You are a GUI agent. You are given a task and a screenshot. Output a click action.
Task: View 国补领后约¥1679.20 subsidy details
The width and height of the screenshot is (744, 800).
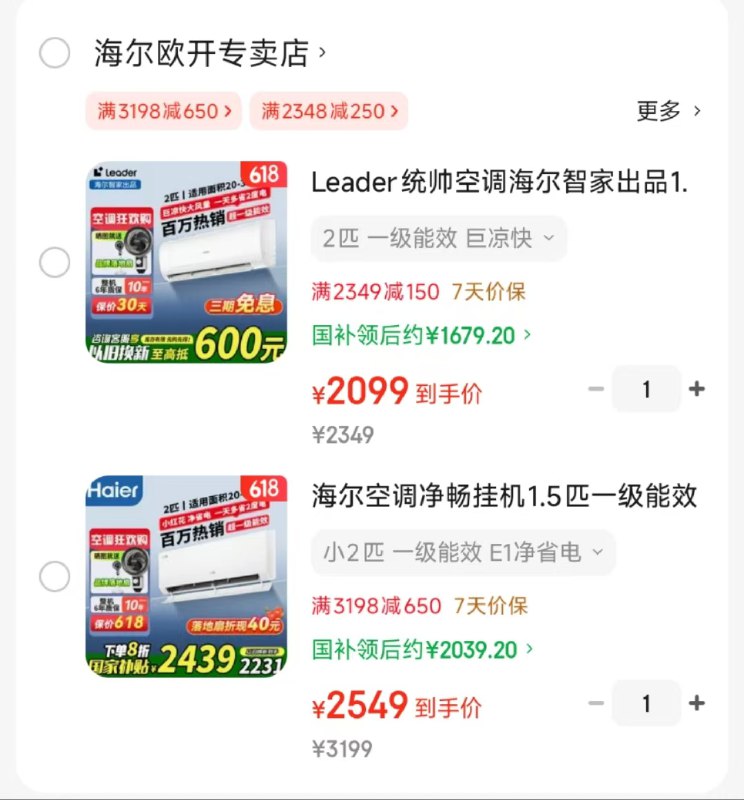point(421,335)
